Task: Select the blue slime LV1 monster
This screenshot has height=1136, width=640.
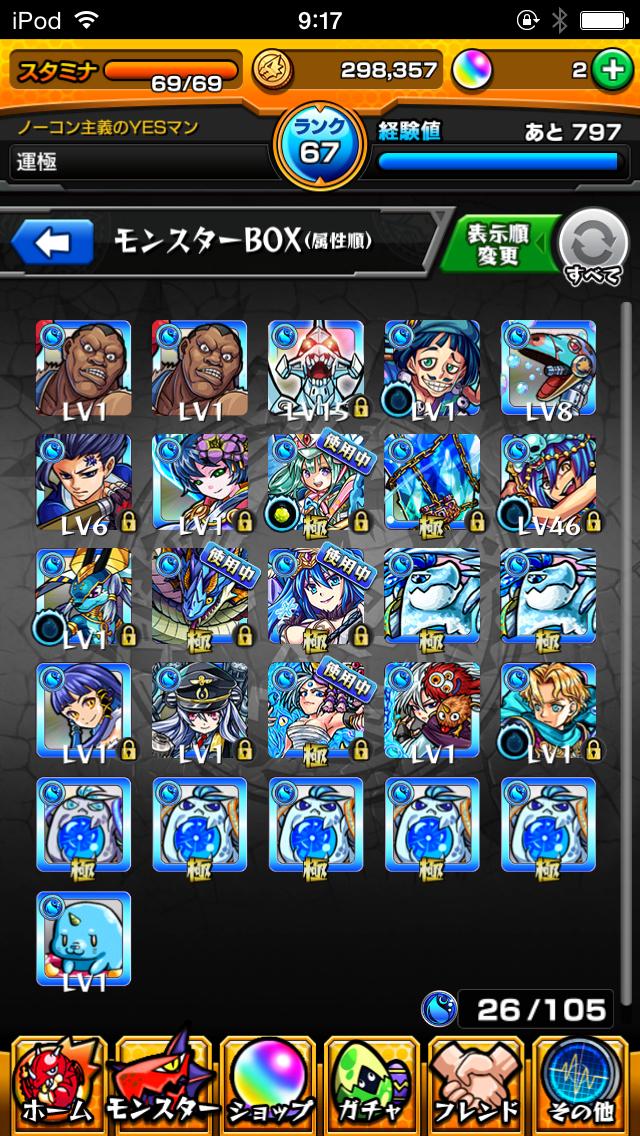Action: pyautogui.click(x=84, y=939)
